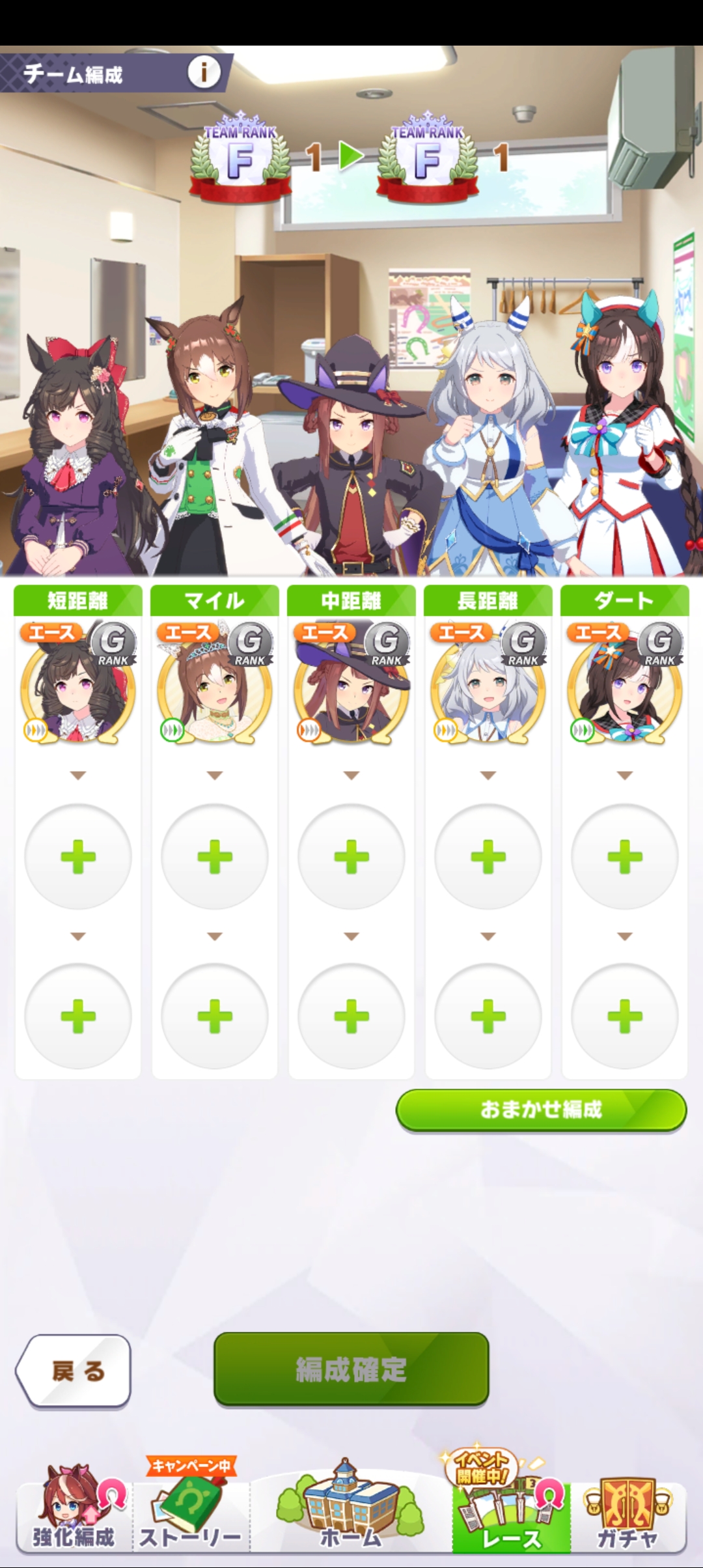Go back with the 戻る button

coord(74,1371)
